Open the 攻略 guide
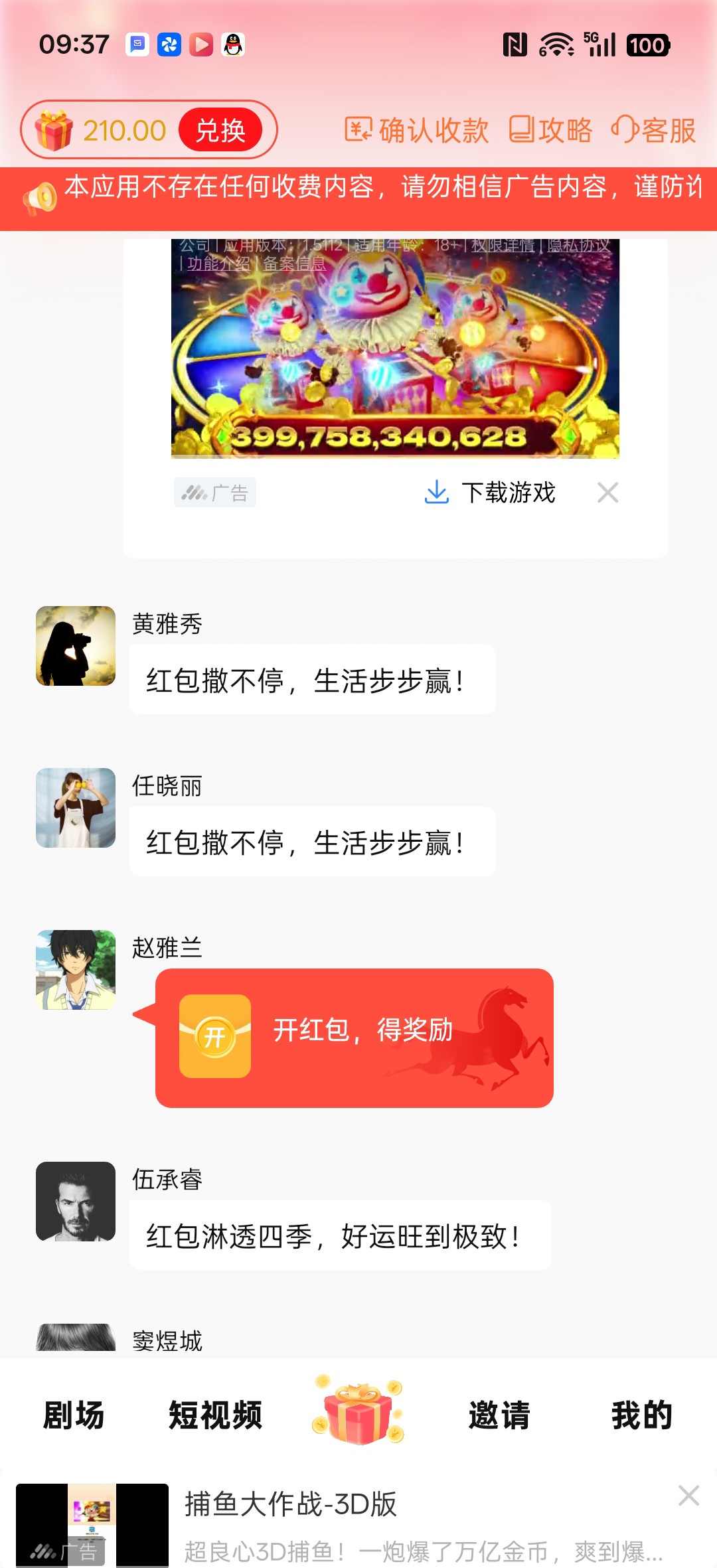Image resolution: width=717 pixels, height=1568 pixels. coord(550,130)
